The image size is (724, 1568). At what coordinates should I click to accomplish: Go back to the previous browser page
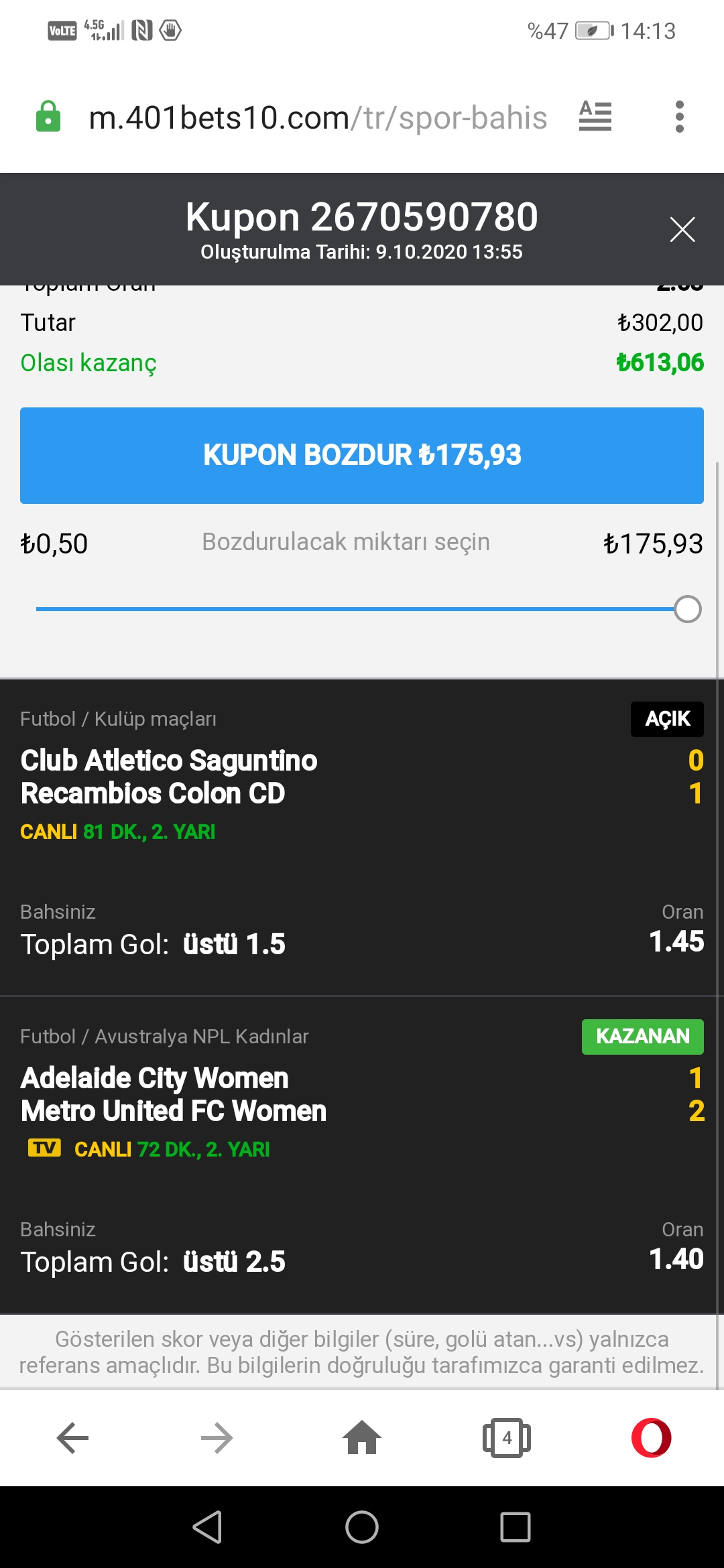pos(72,1438)
